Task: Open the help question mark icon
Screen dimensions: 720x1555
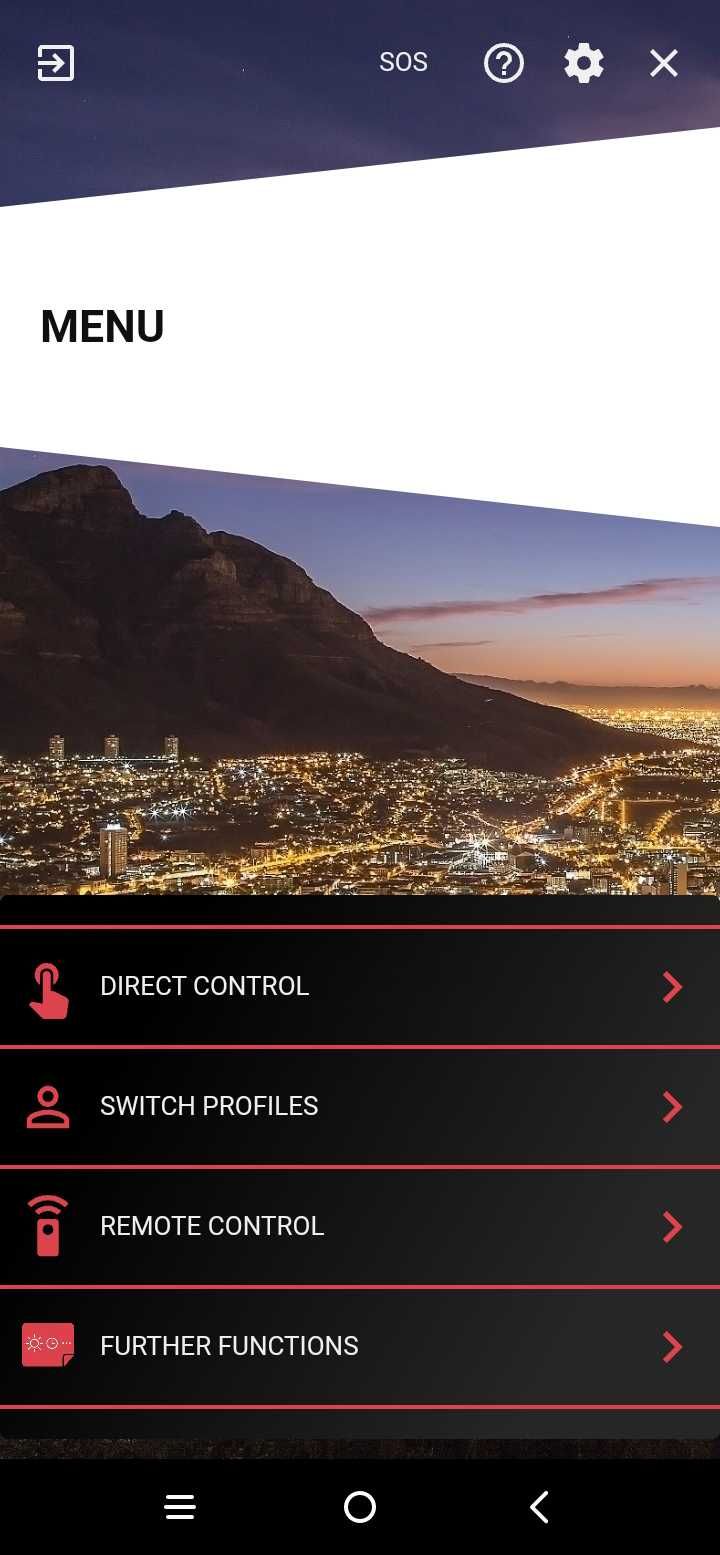Action: pyautogui.click(x=503, y=64)
